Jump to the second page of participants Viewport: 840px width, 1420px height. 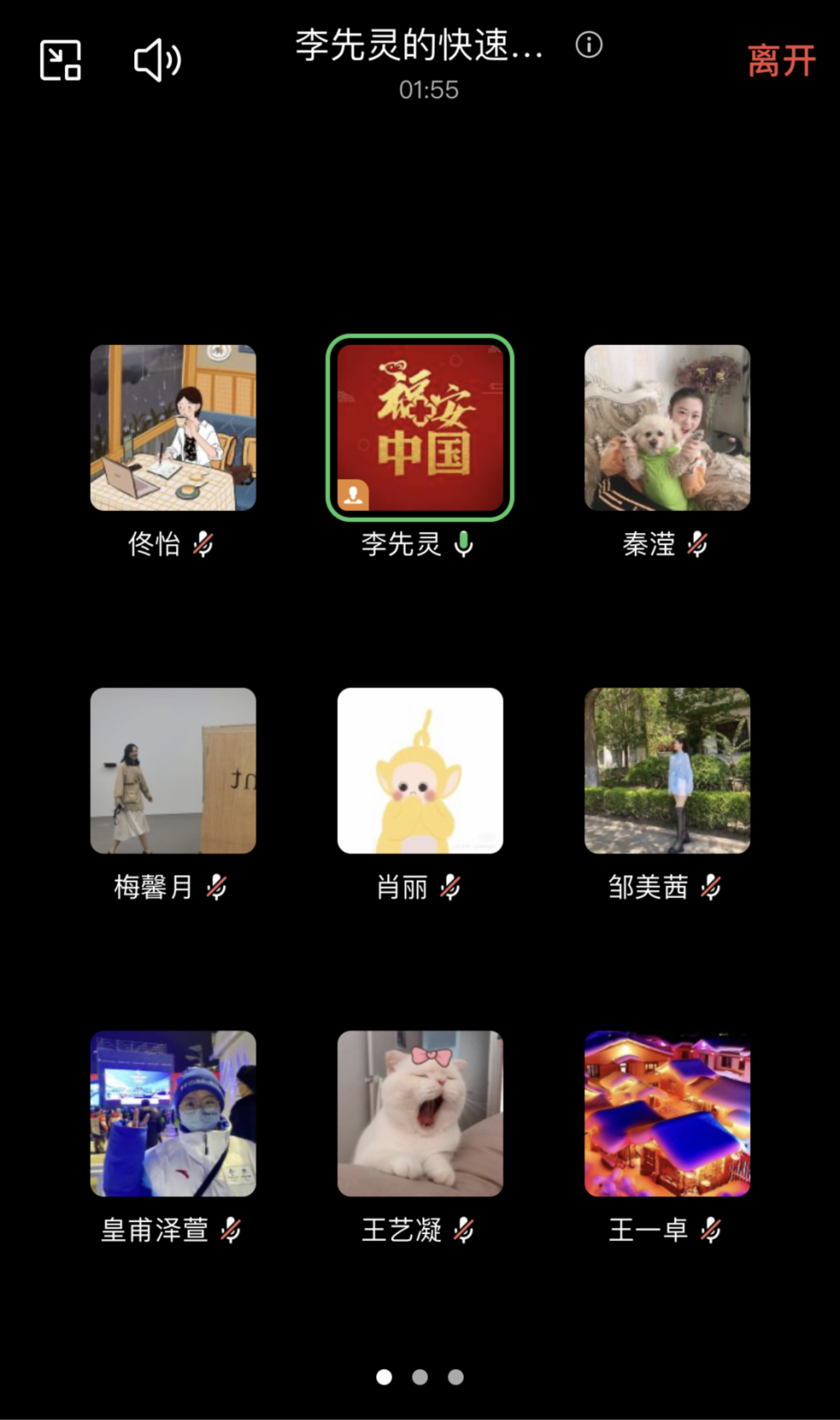click(x=420, y=1377)
